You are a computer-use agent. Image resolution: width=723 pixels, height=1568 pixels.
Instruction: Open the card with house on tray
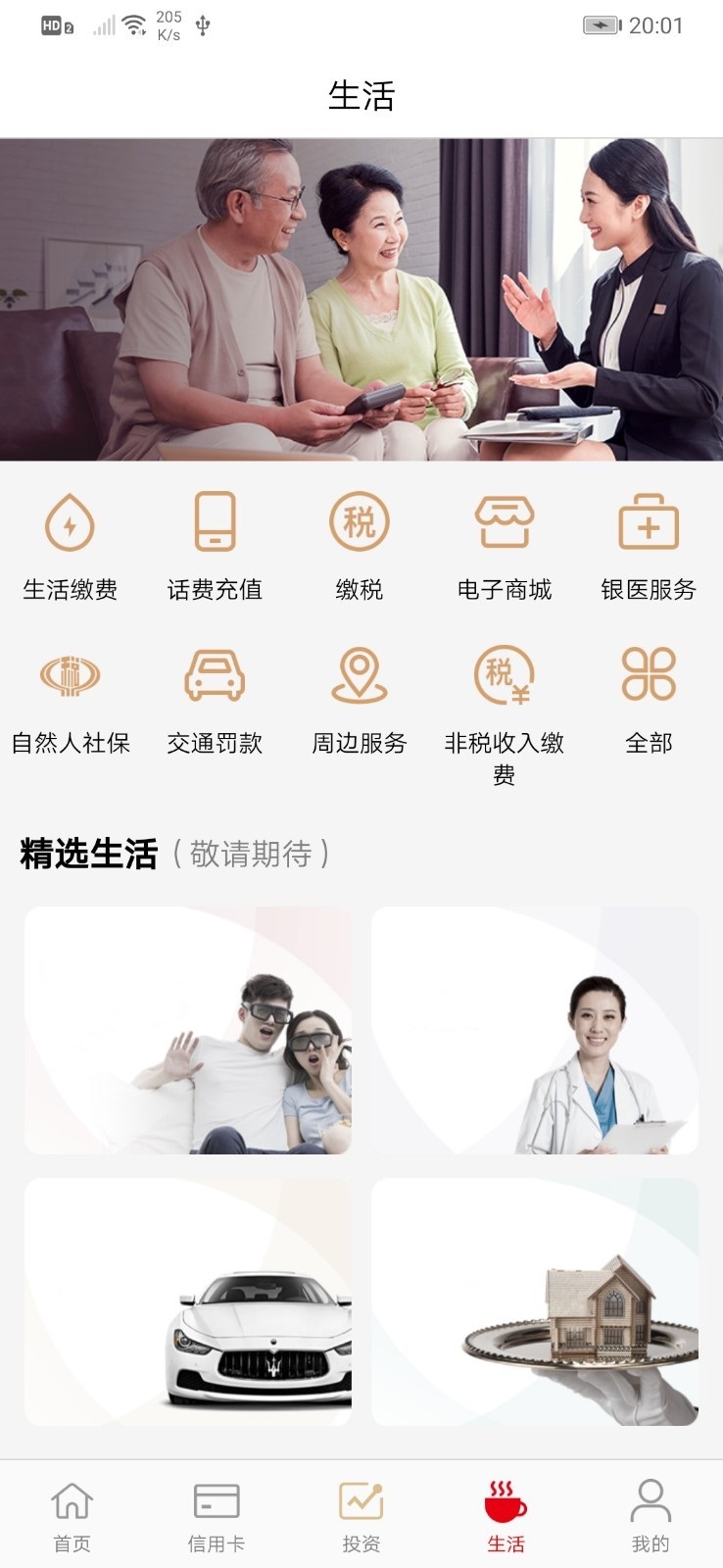coord(535,1301)
